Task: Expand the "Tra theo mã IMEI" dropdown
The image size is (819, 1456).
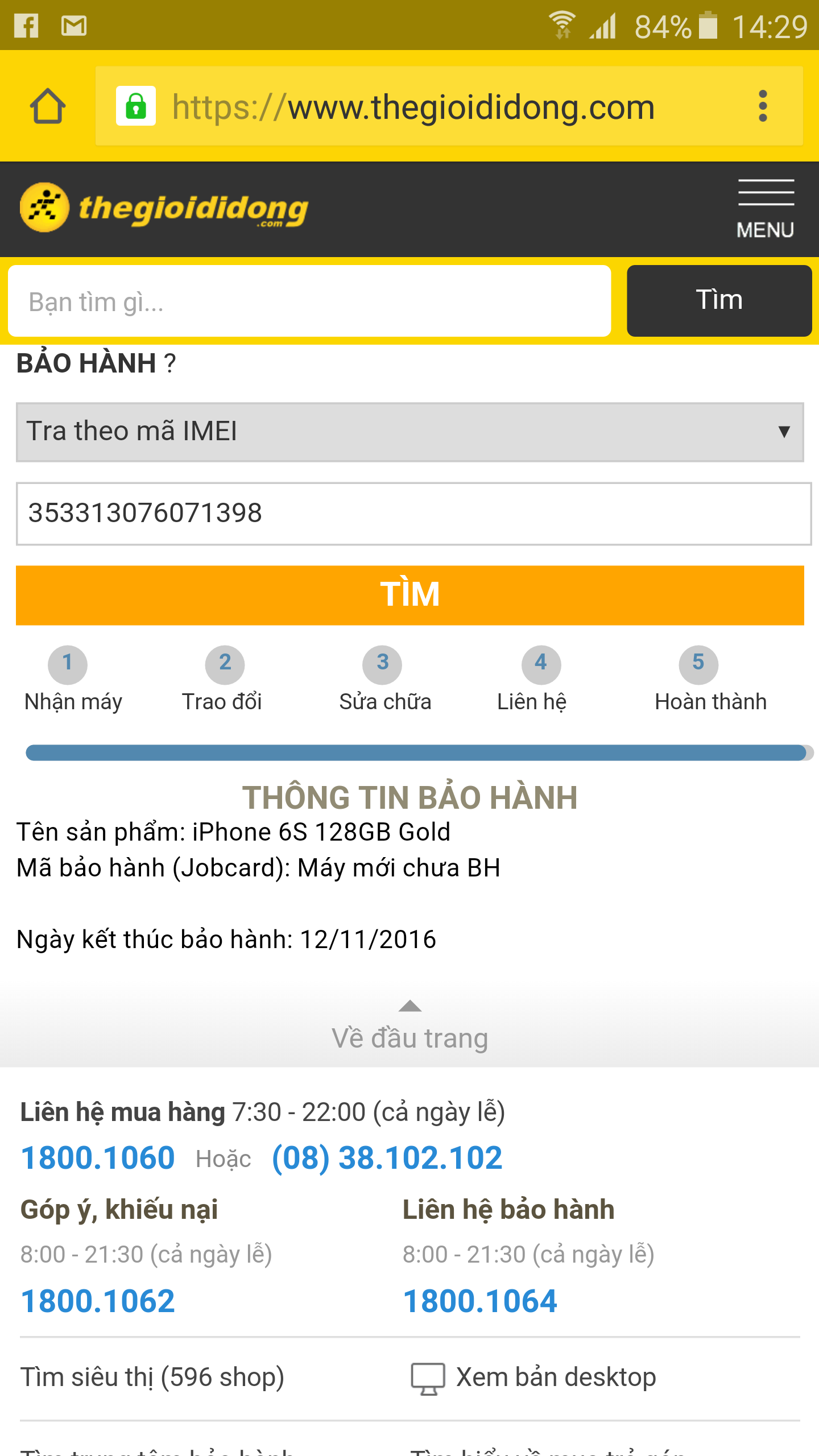Action: tap(409, 432)
